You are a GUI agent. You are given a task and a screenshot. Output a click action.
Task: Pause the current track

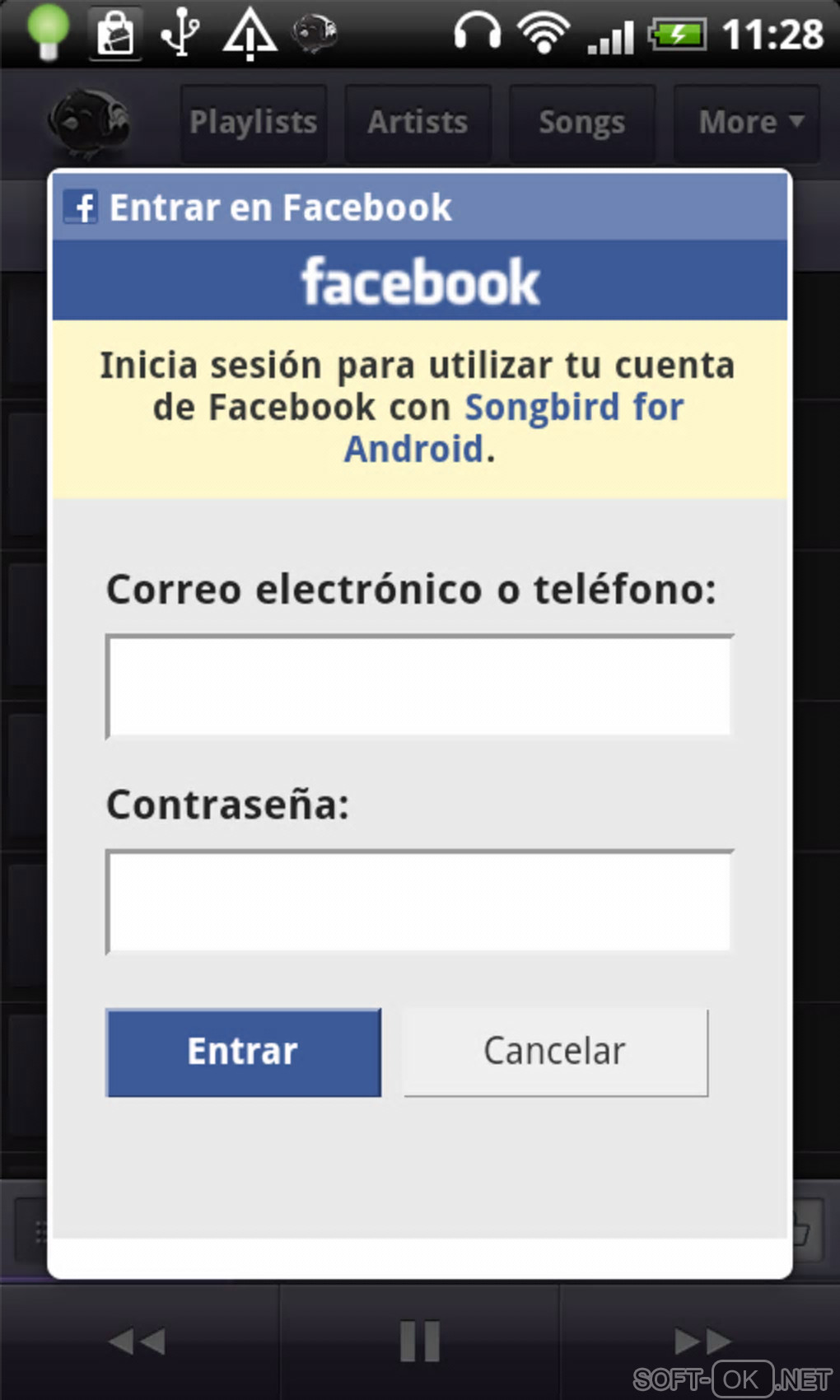(x=419, y=1341)
